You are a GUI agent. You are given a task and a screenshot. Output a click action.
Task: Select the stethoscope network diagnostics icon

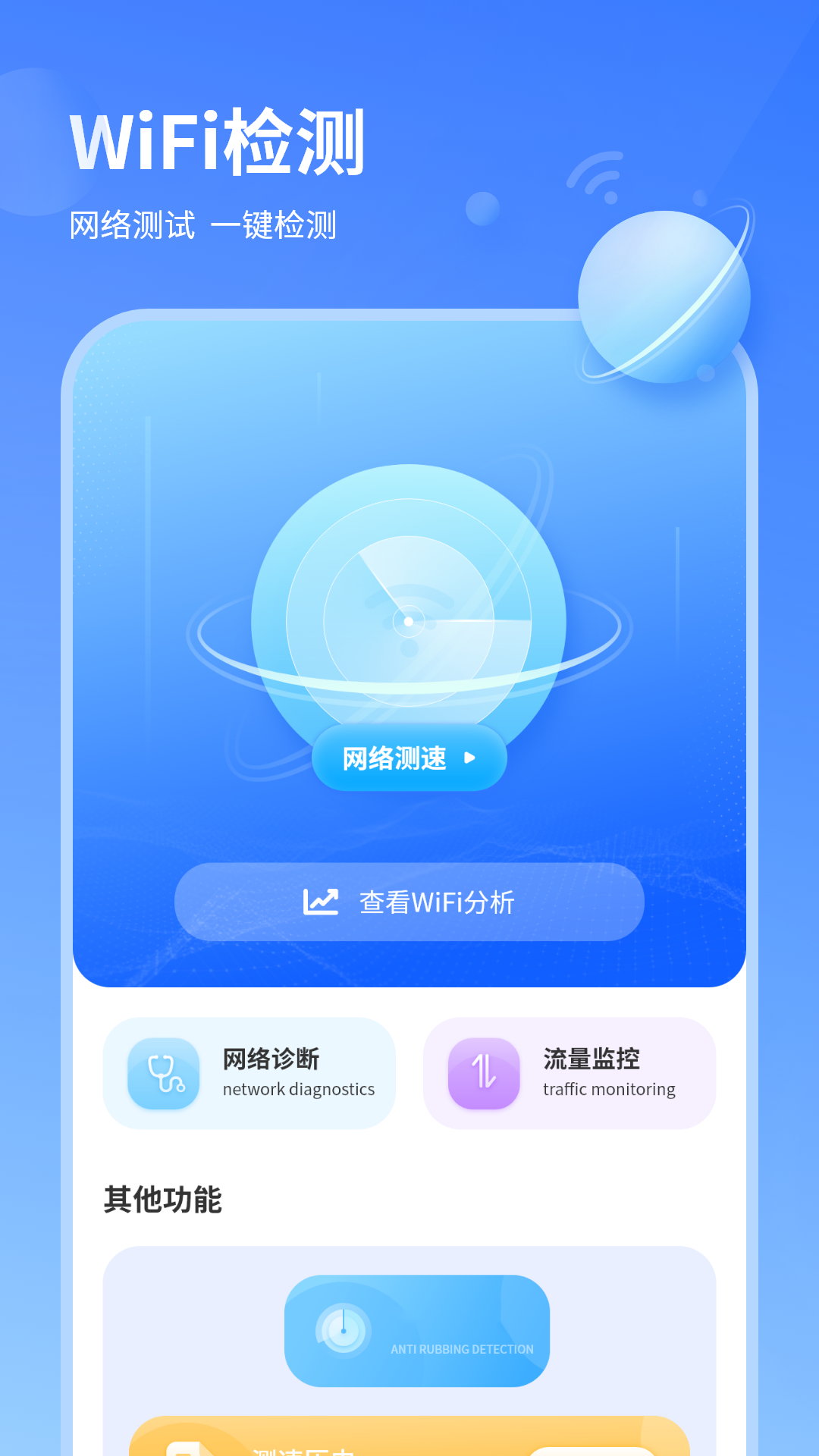pyautogui.click(x=165, y=1072)
